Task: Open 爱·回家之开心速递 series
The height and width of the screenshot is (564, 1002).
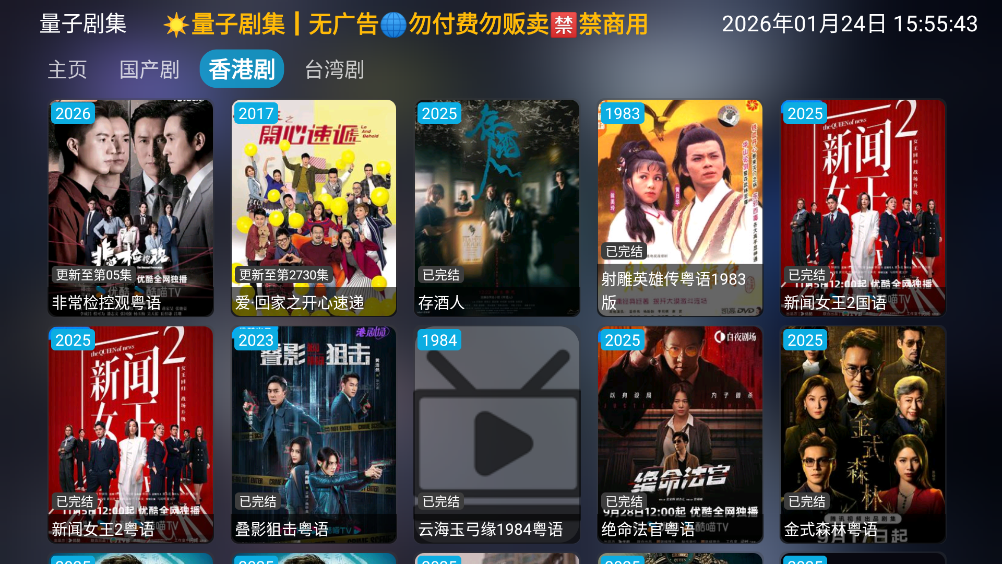Action: click(314, 207)
